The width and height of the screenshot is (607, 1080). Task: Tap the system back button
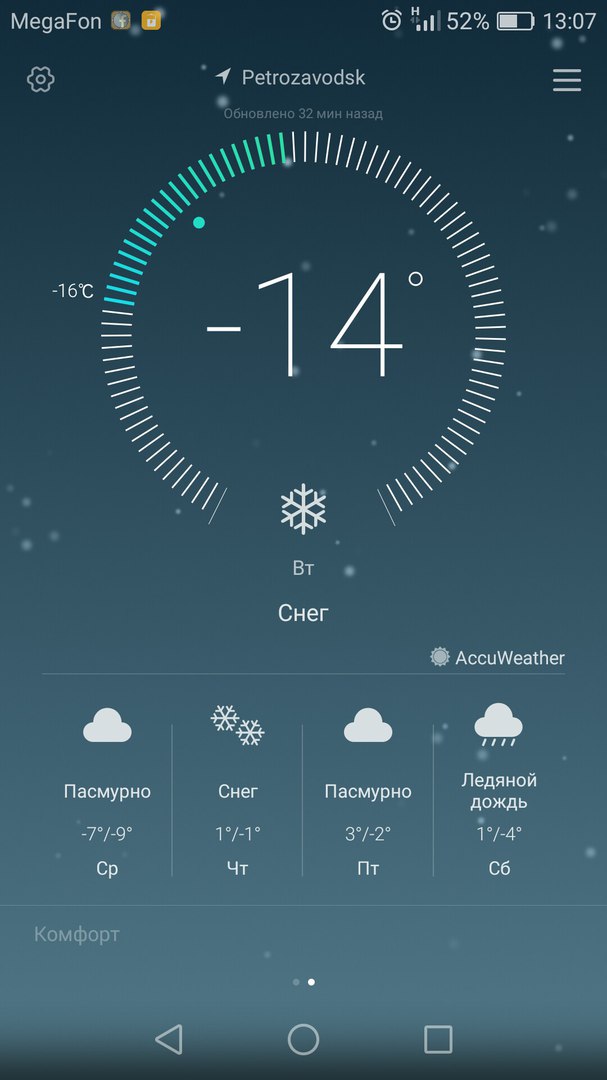pos(169,1040)
